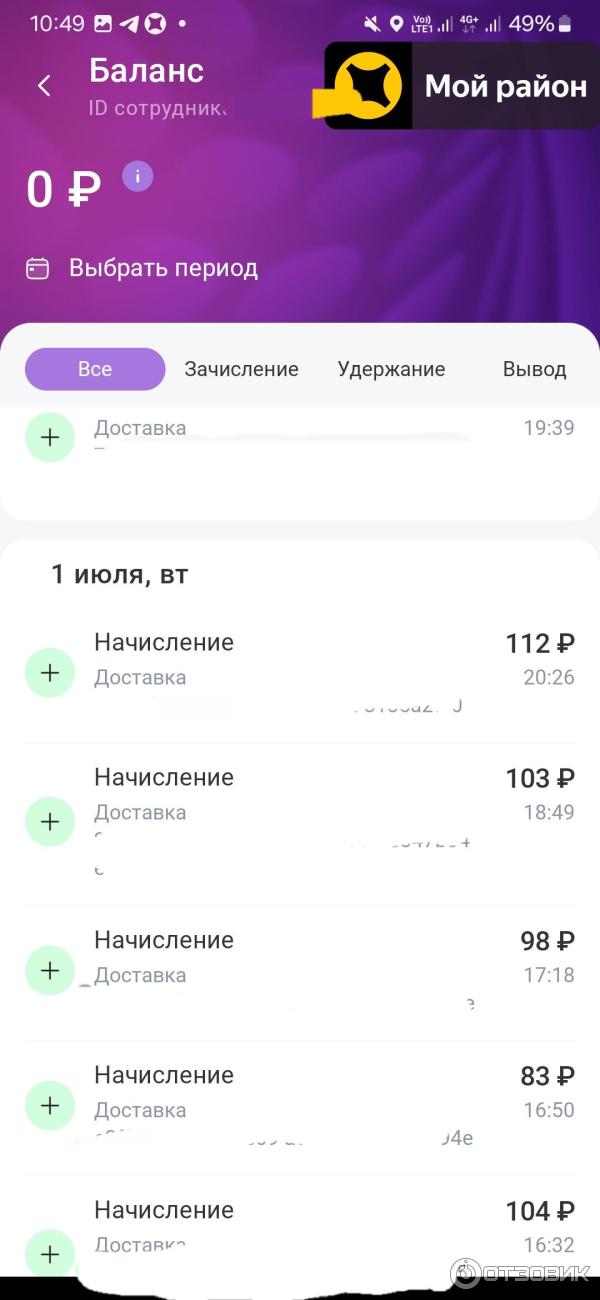Switch to the Удержание tab
Image resolution: width=600 pixels, height=1300 pixels.
[x=391, y=369]
